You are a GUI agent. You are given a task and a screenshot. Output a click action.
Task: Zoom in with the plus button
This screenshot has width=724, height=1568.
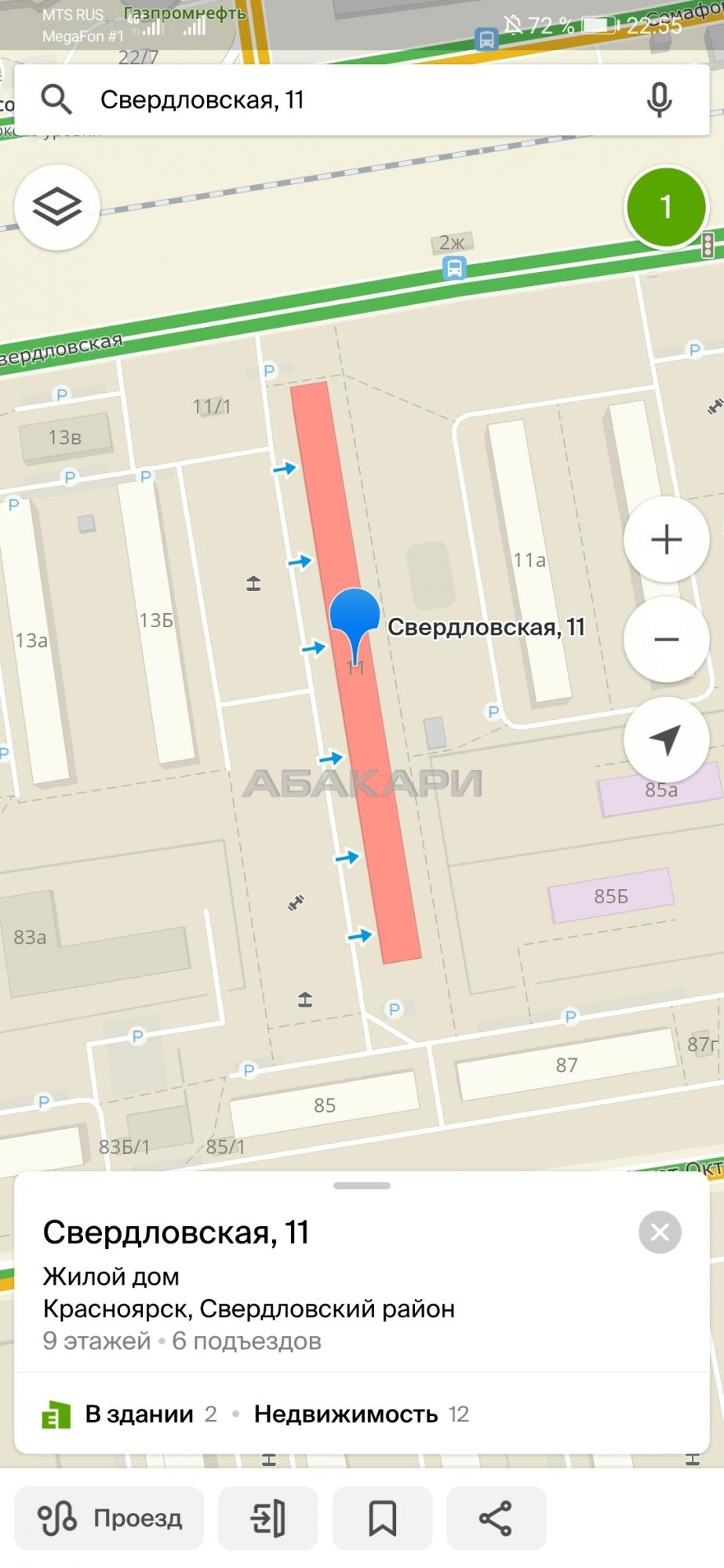coord(666,539)
